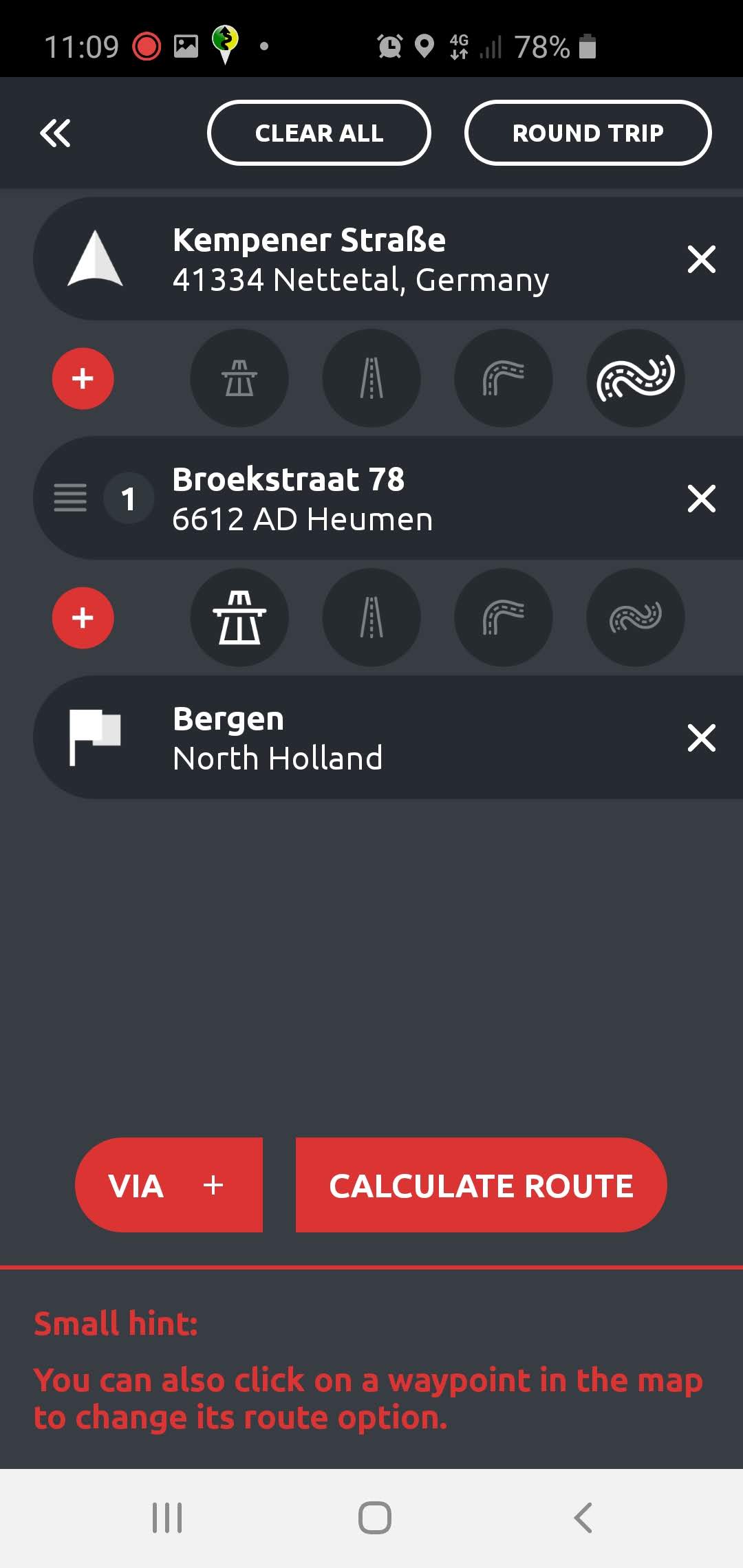Choose motorway option after Kempener Straße
This screenshot has height=1568, width=743.
tap(239, 378)
